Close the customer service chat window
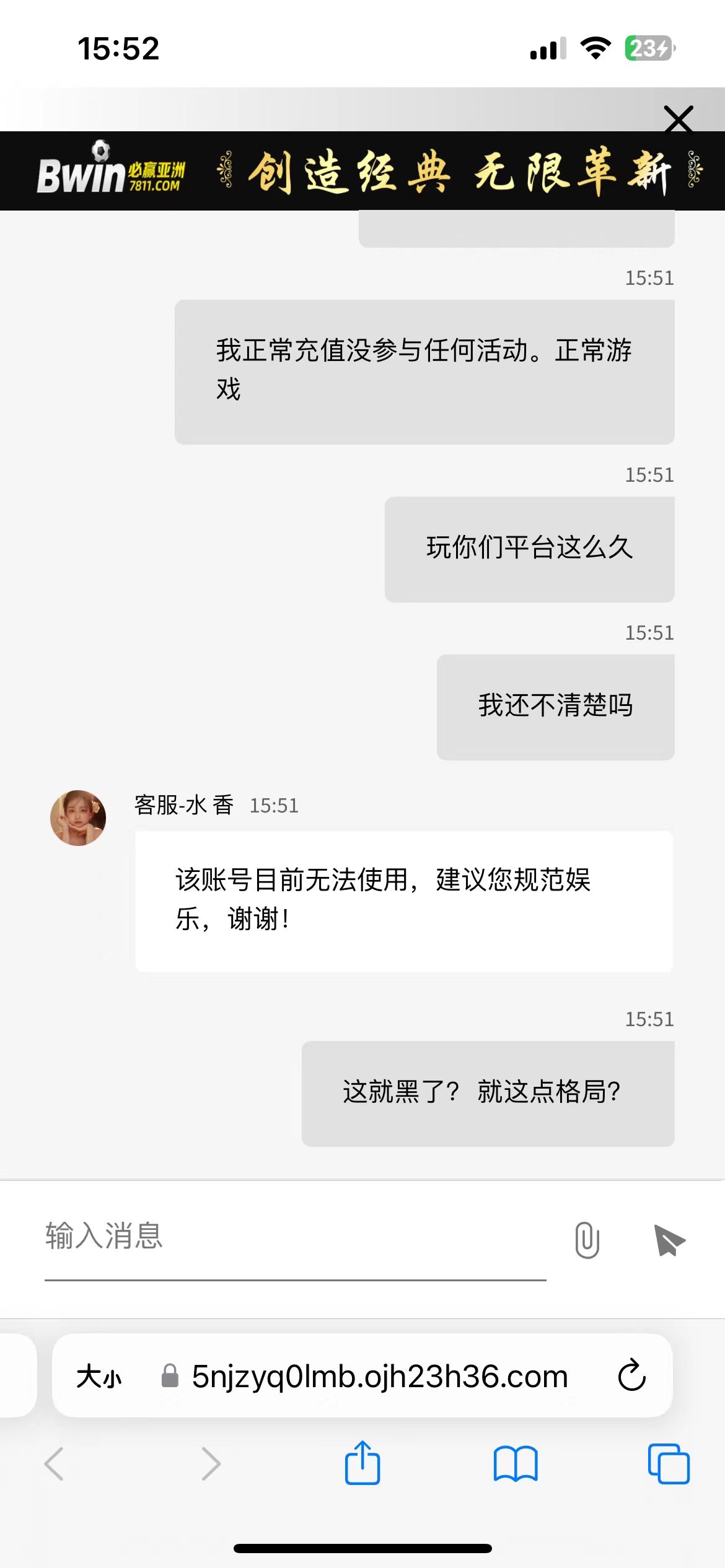Screen dimensions: 725x1568 (x=679, y=119)
